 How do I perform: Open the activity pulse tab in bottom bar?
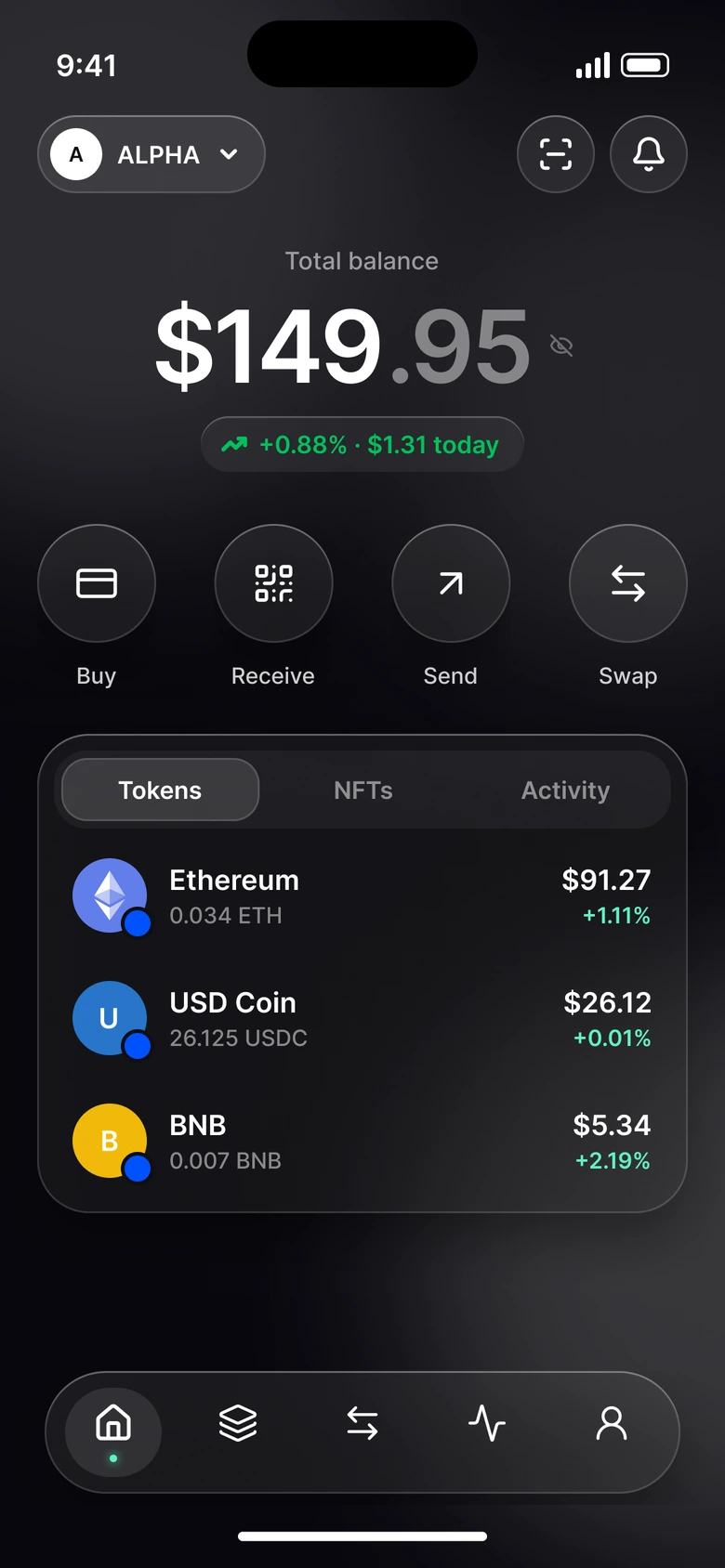click(x=487, y=1423)
